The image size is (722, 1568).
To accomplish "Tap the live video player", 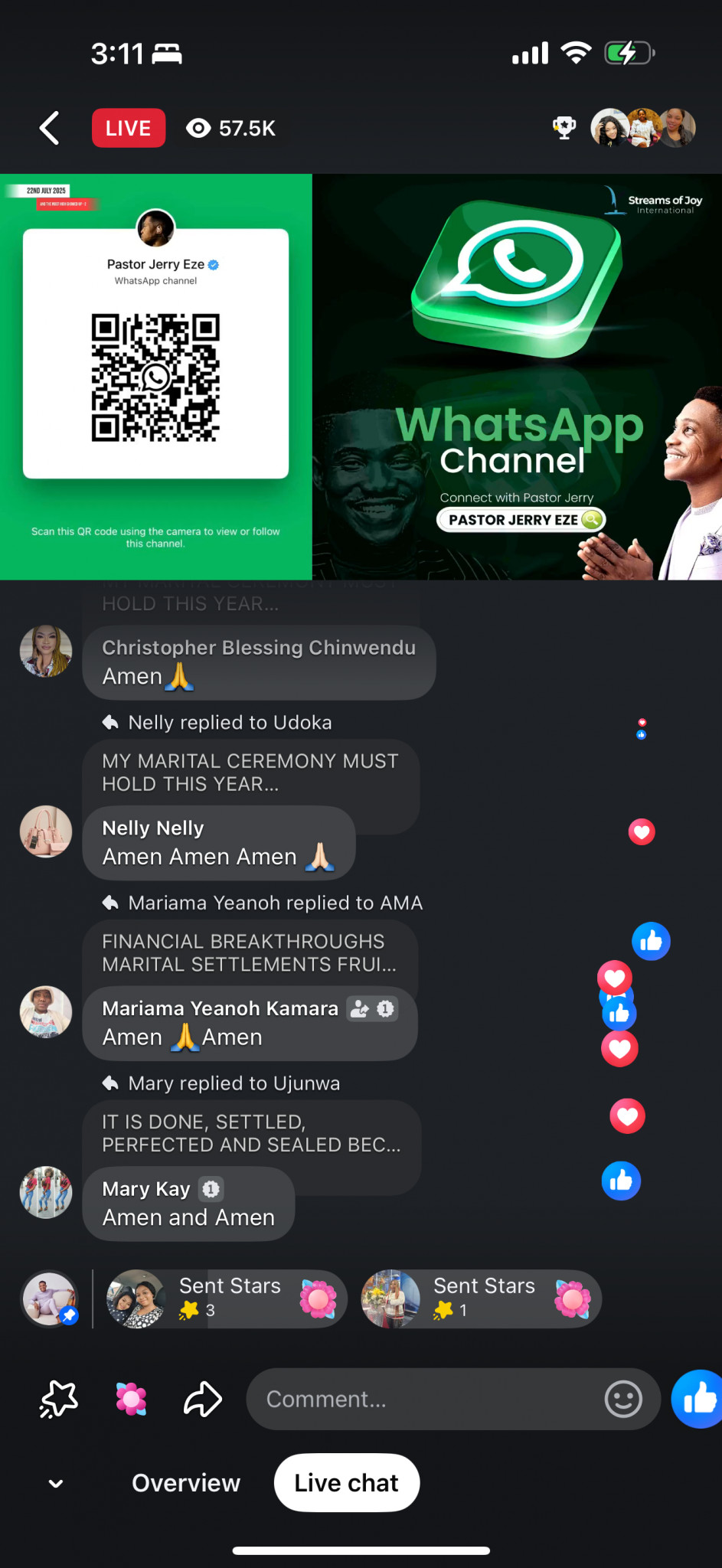I will pos(361,376).
